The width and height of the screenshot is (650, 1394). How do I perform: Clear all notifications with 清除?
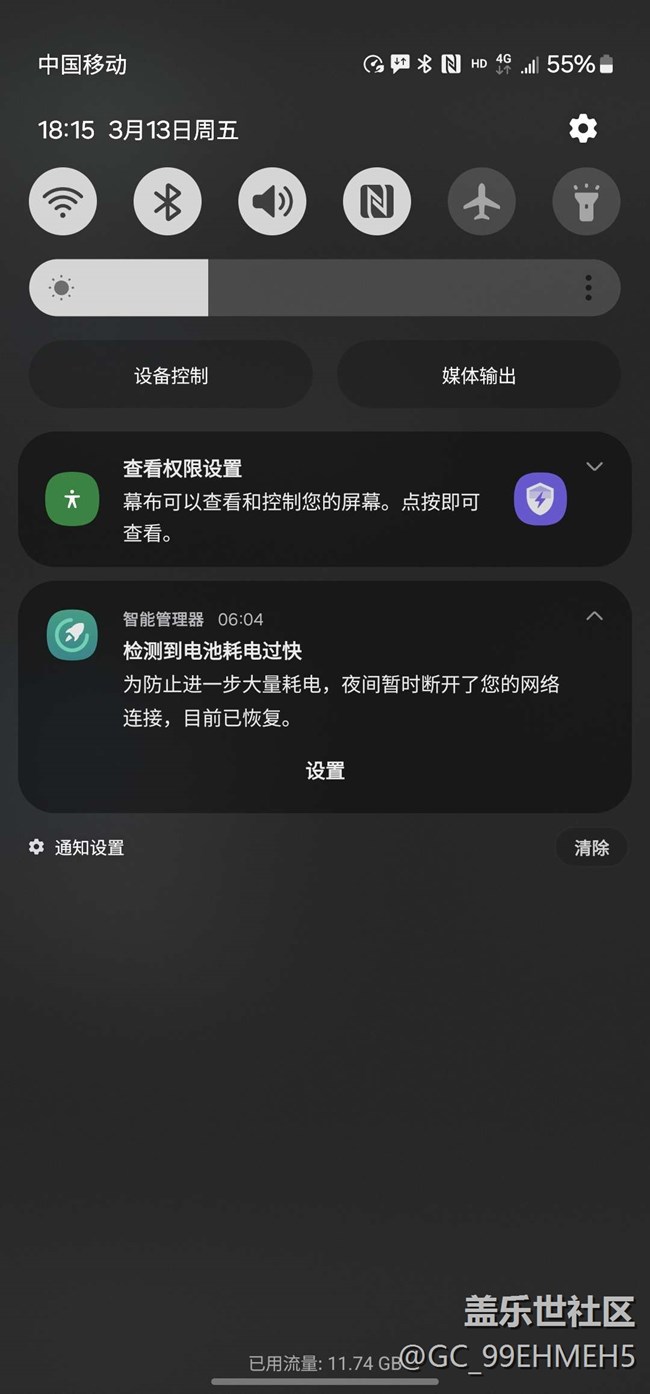591,848
